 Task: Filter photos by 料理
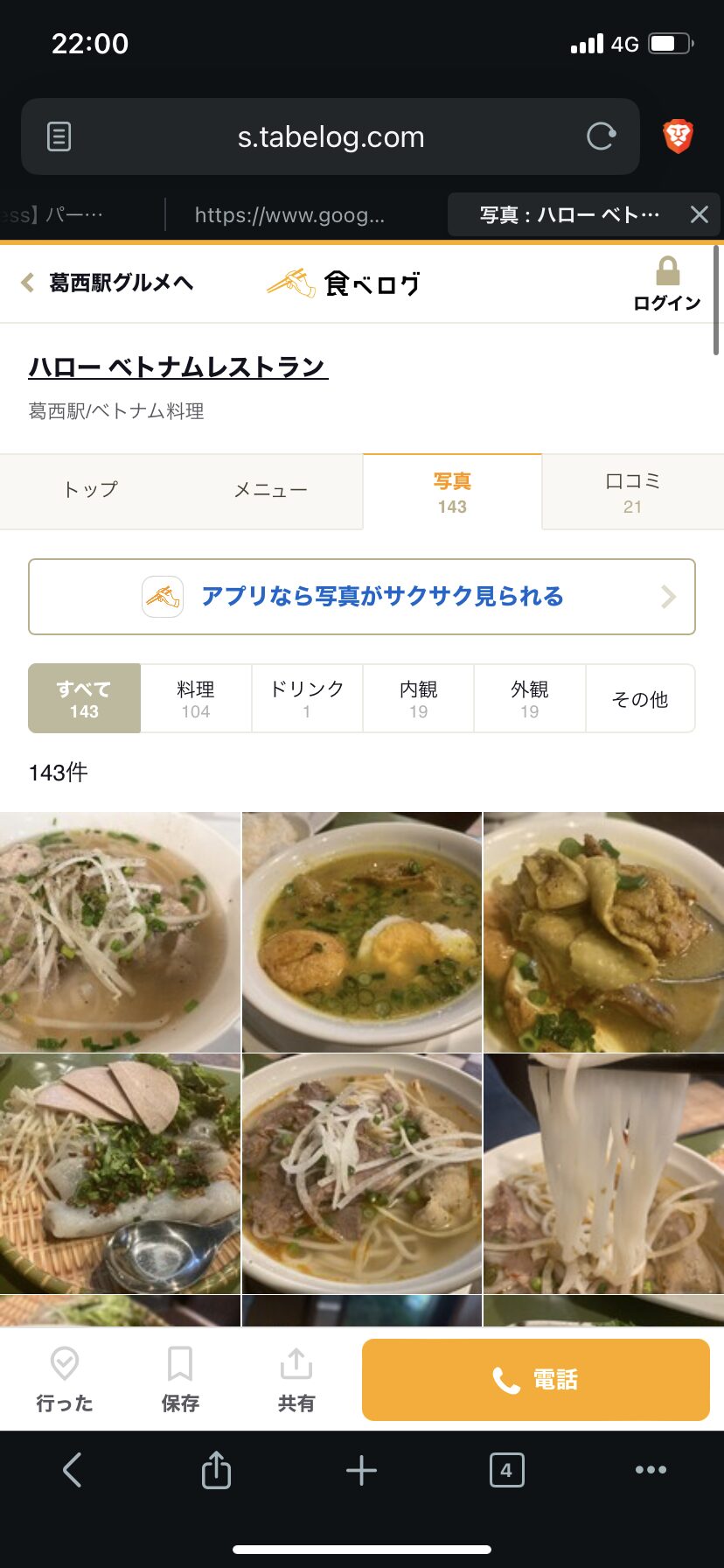(x=196, y=698)
